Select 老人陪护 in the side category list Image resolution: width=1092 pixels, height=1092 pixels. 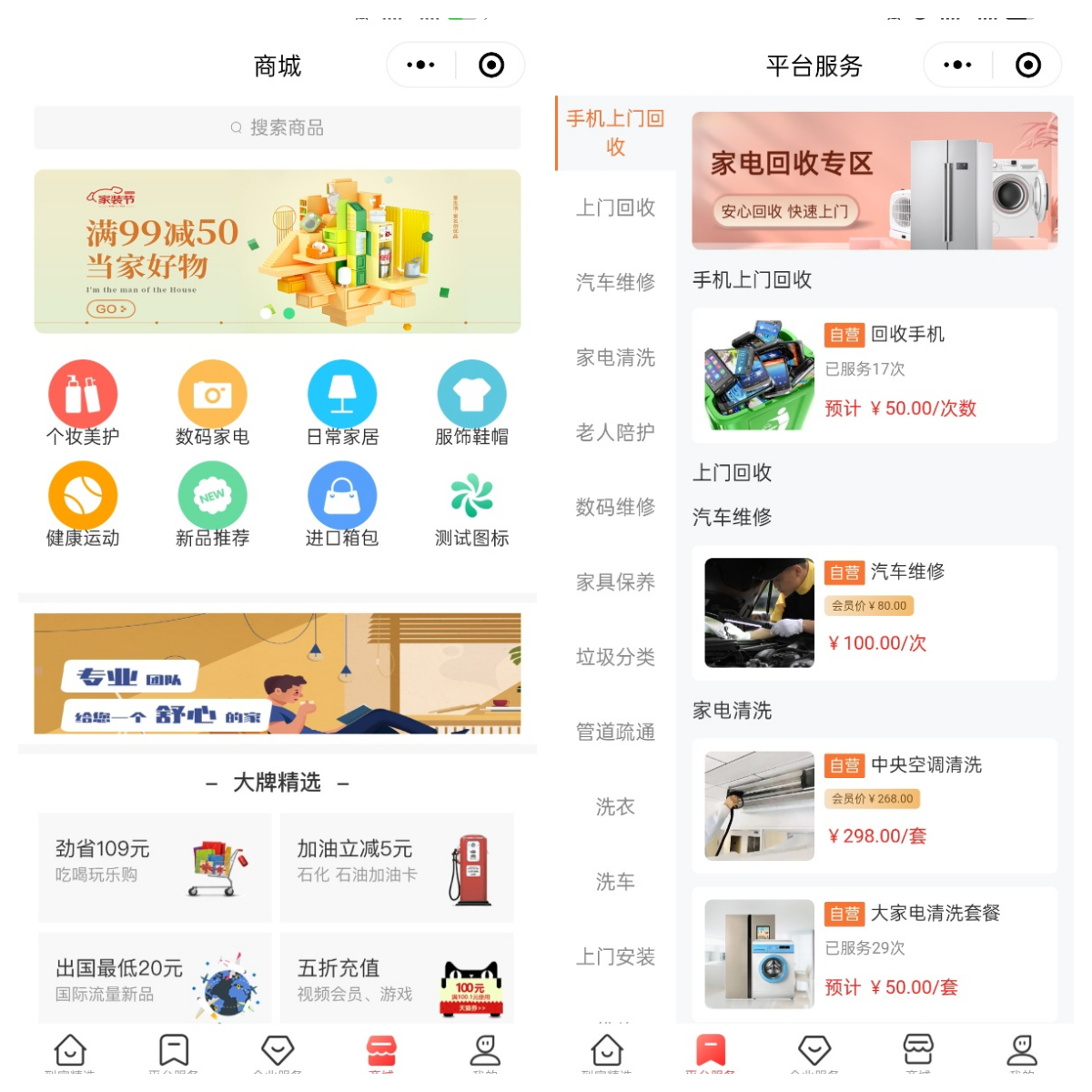click(x=615, y=432)
